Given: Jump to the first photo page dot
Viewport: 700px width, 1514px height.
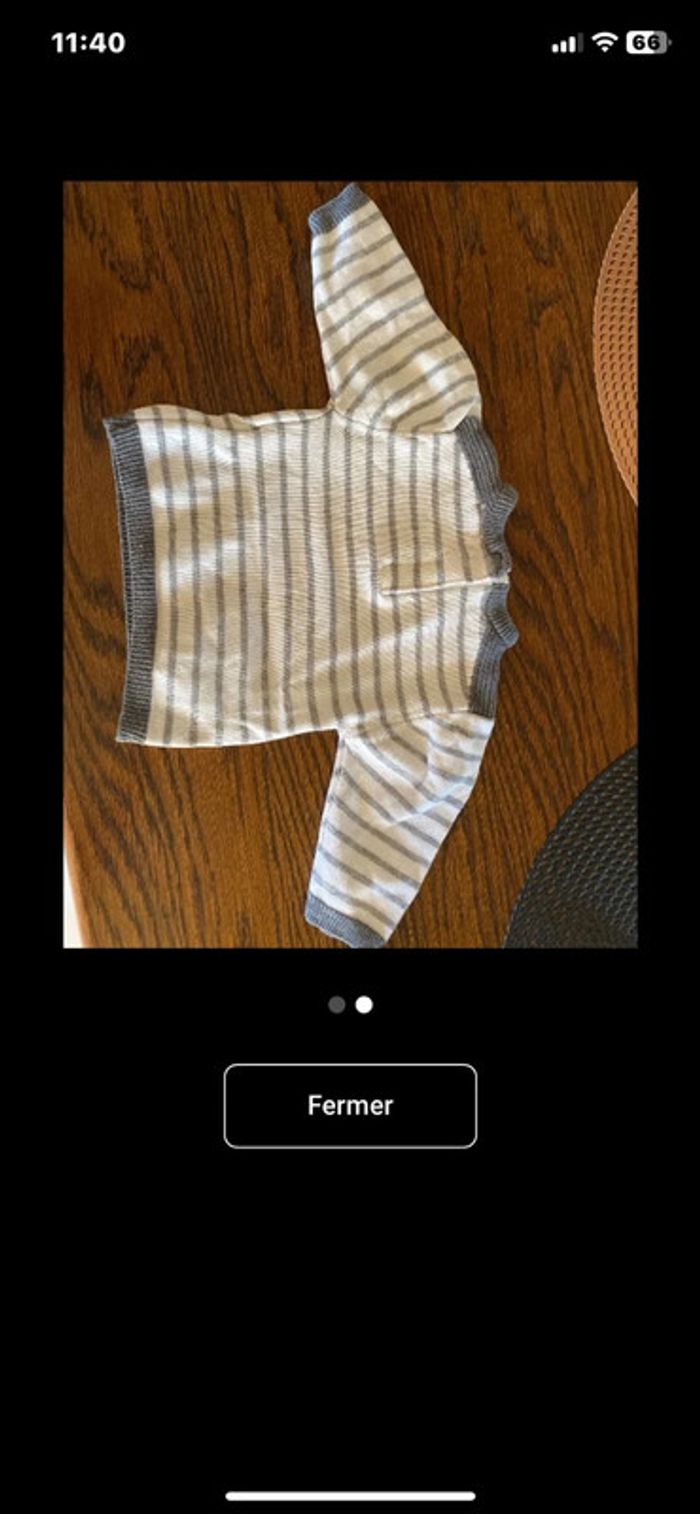Looking at the screenshot, I should (x=337, y=1004).
